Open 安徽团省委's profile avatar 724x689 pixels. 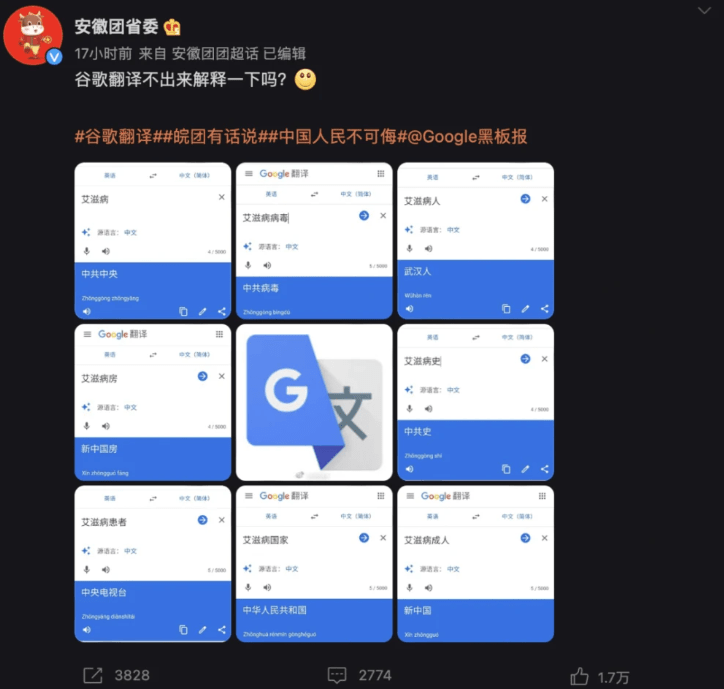pos(34,32)
